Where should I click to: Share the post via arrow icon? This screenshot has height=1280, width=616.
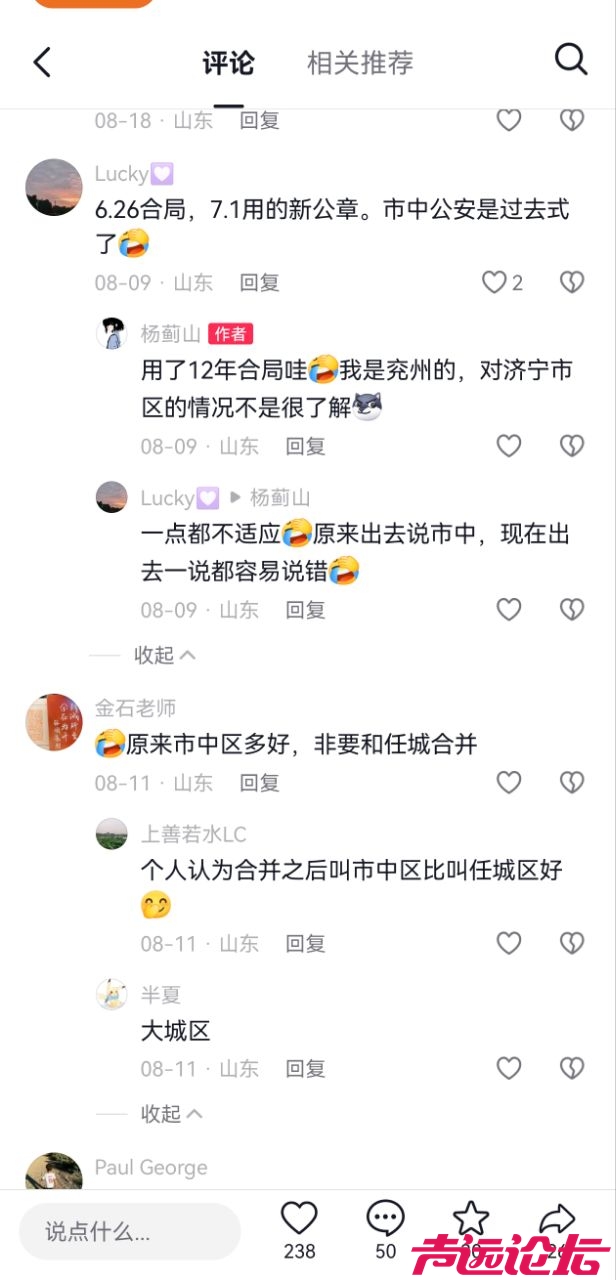556,1218
